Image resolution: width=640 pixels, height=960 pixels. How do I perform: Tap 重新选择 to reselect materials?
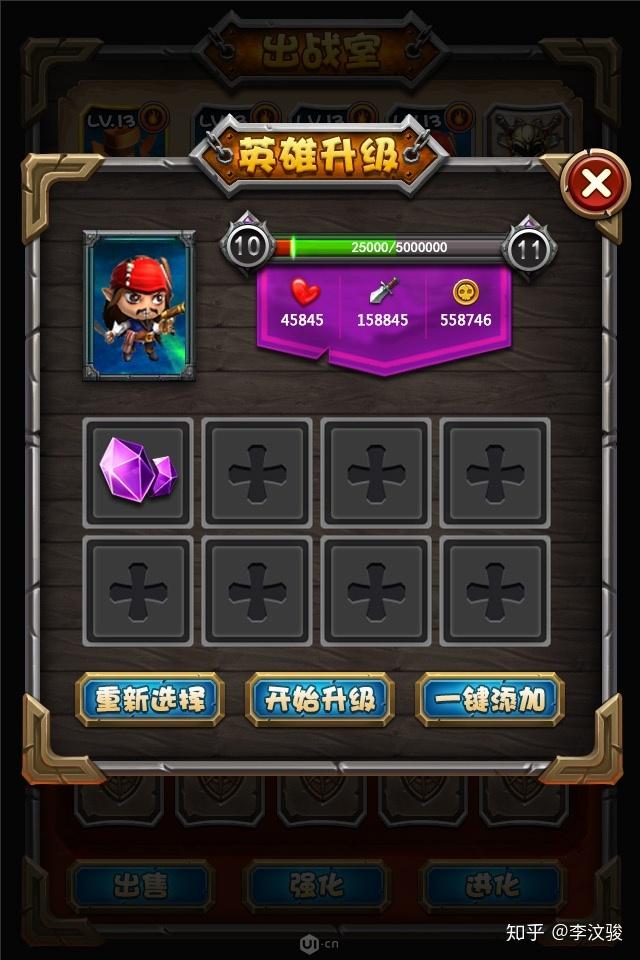tap(150, 699)
